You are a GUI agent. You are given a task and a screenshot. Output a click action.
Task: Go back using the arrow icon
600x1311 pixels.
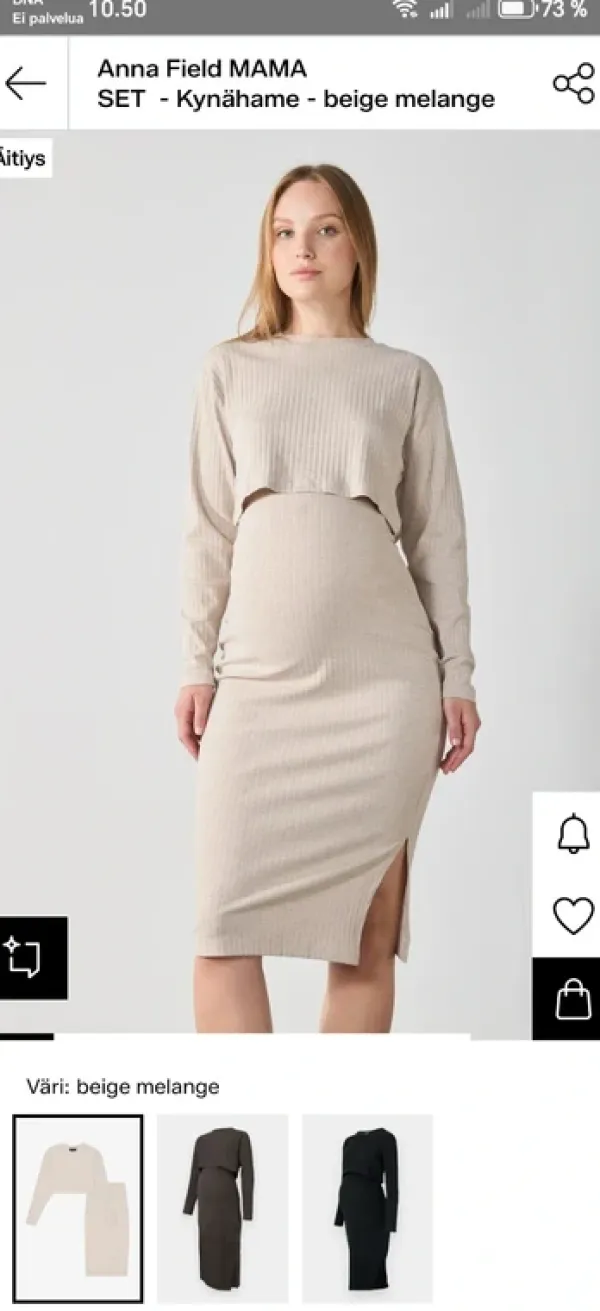25,84
